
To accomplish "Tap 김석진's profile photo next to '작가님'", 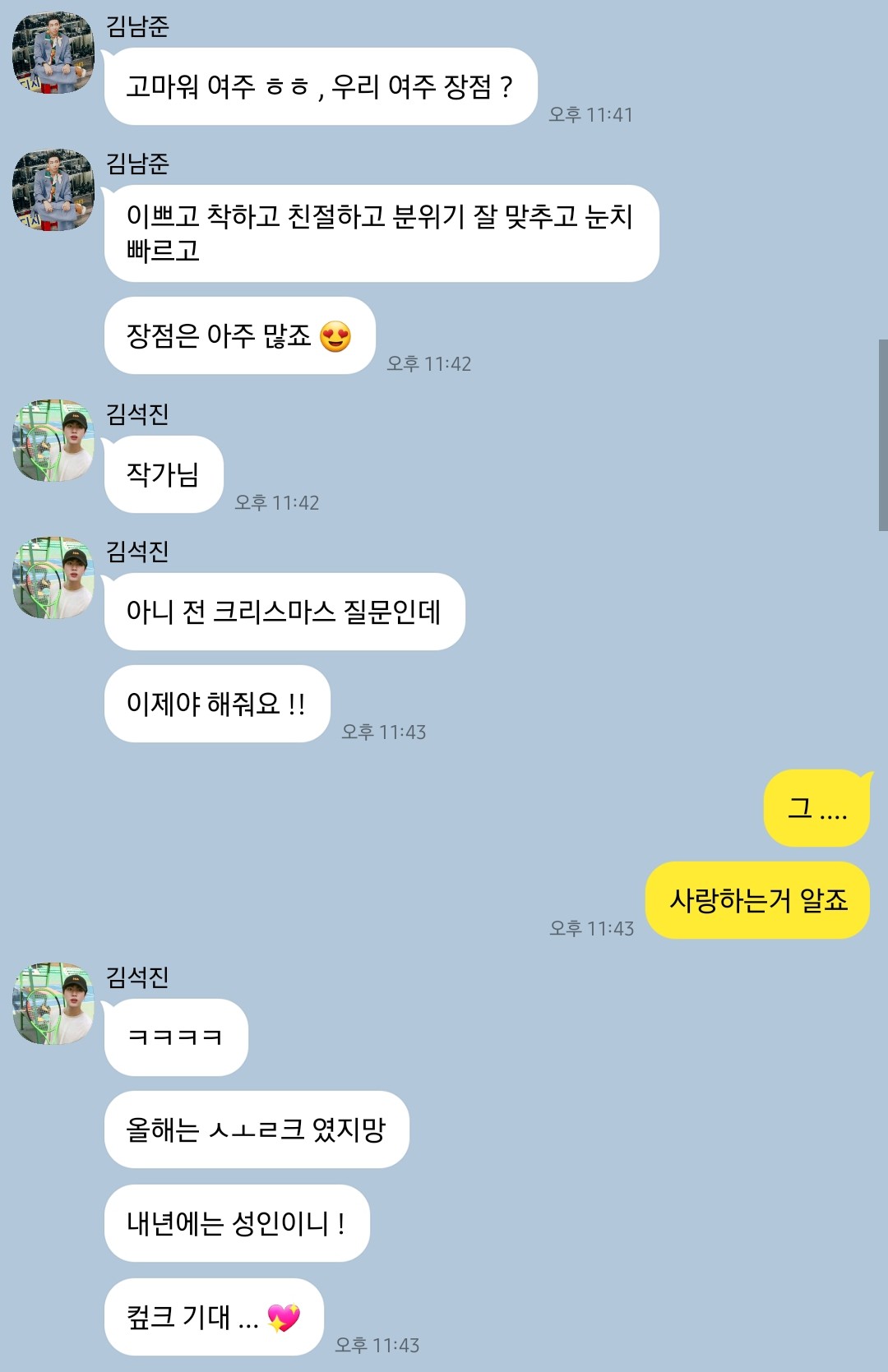I will [x=53, y=441].
